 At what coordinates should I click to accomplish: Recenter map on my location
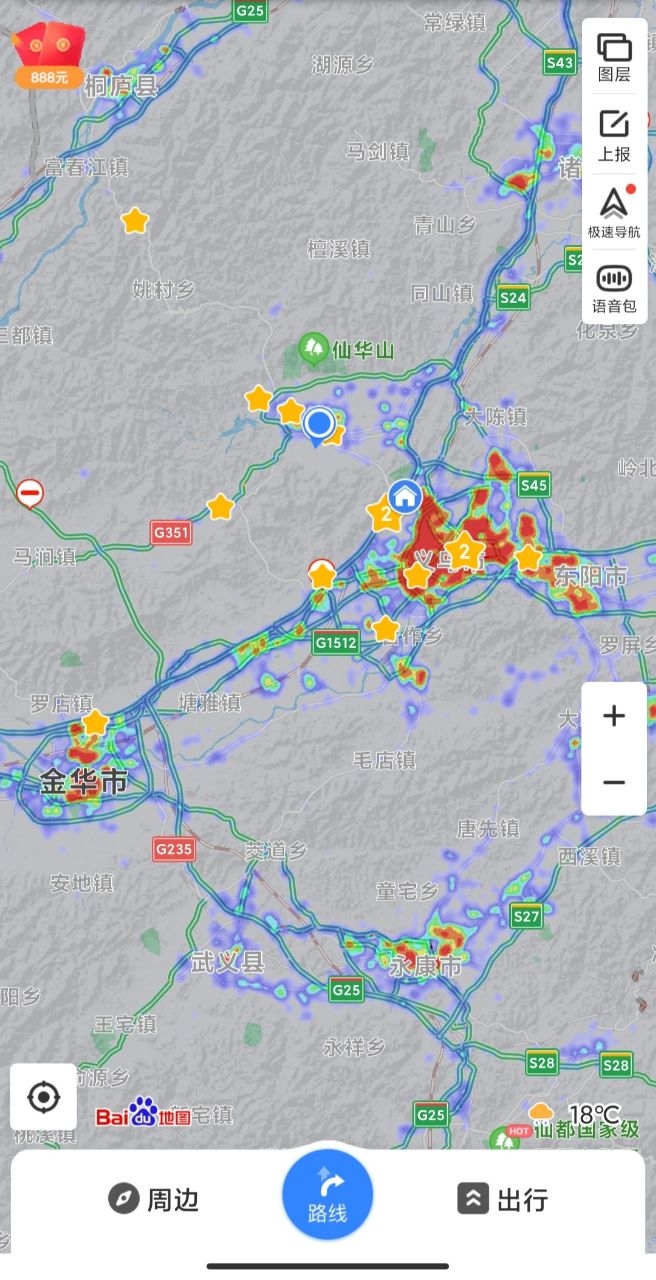coord(43,1097)
